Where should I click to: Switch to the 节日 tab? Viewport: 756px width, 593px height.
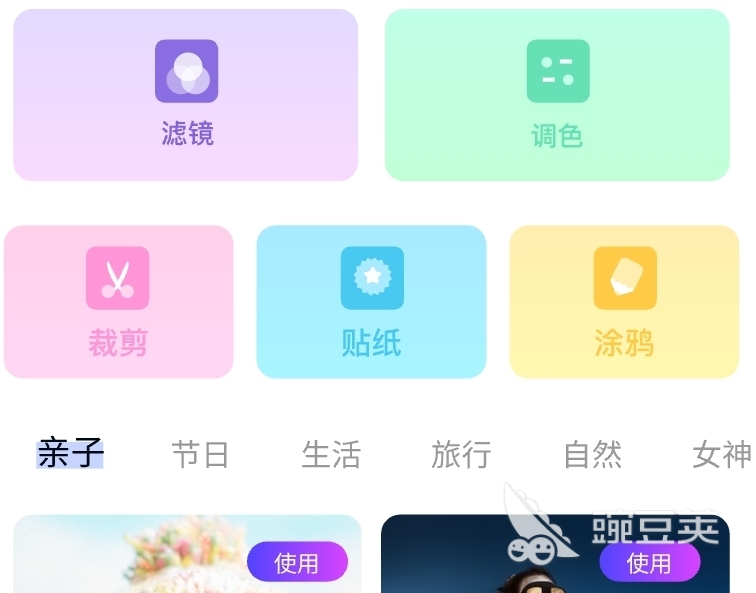tap(200, 454)
